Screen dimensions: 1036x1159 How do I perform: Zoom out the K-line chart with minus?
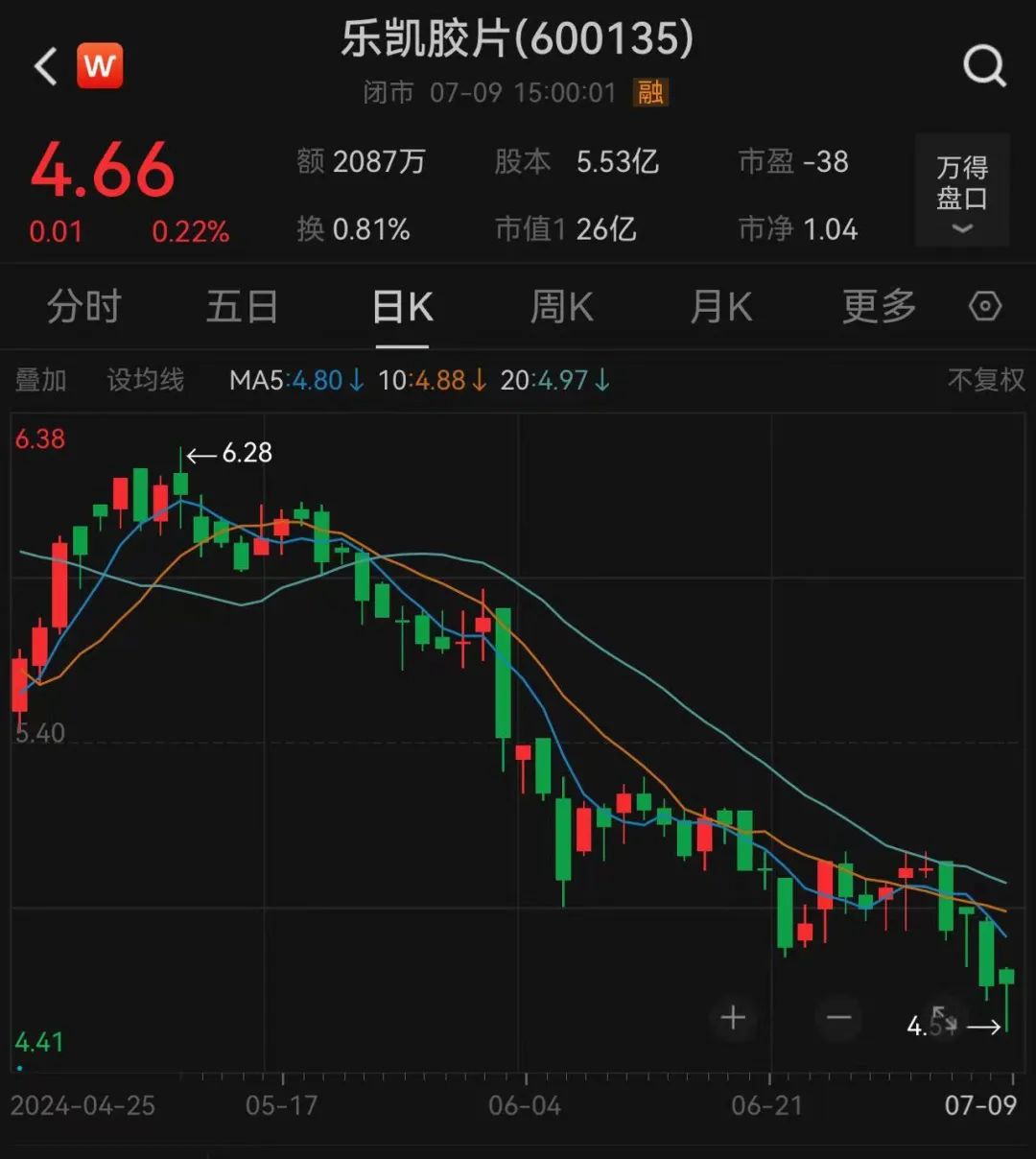838,1017
